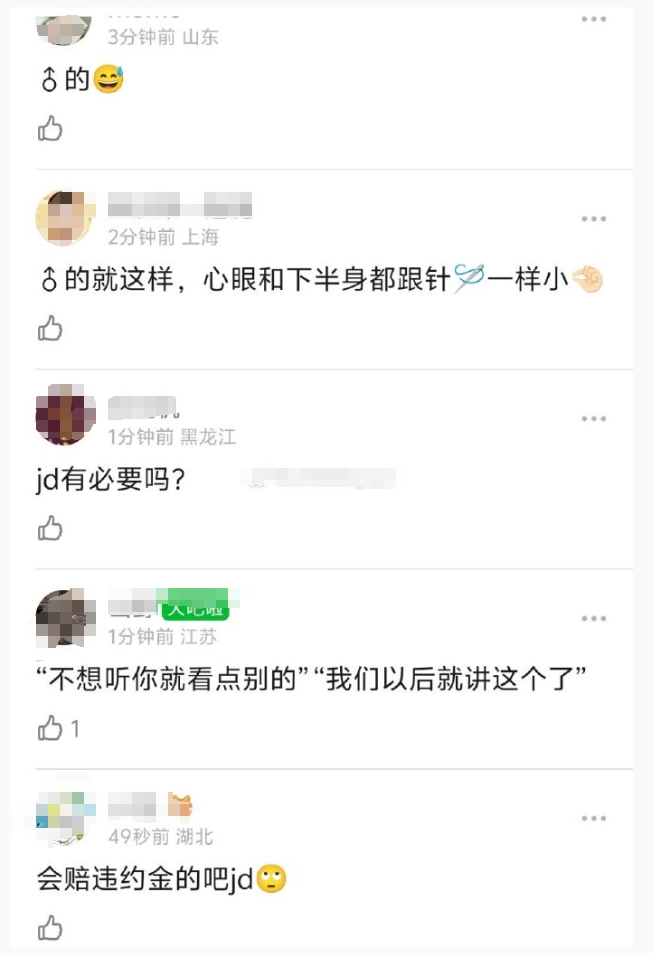Open more options for the 上海 comment
The image size is (654, 953).
(x=594, y=219)
